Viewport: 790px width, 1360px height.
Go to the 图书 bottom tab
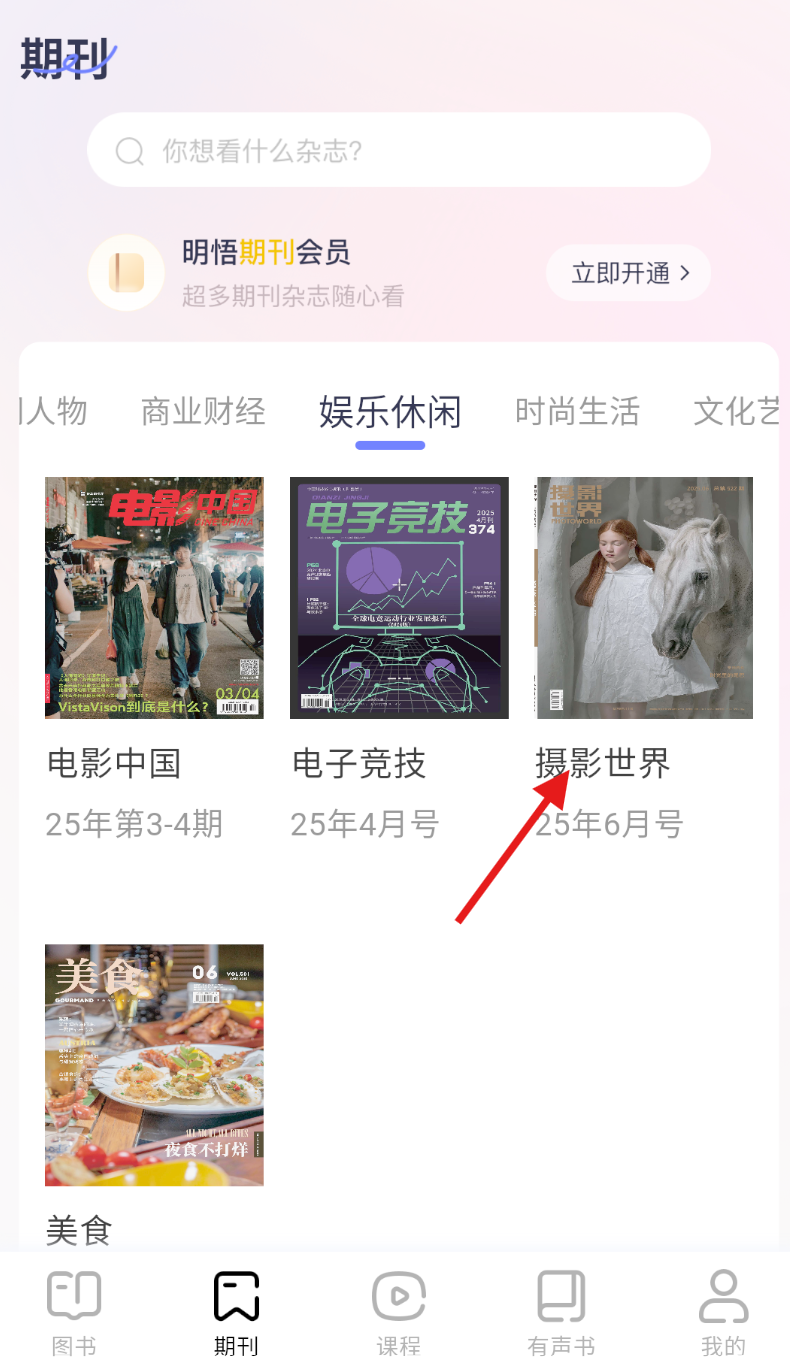coord(74,1313)
